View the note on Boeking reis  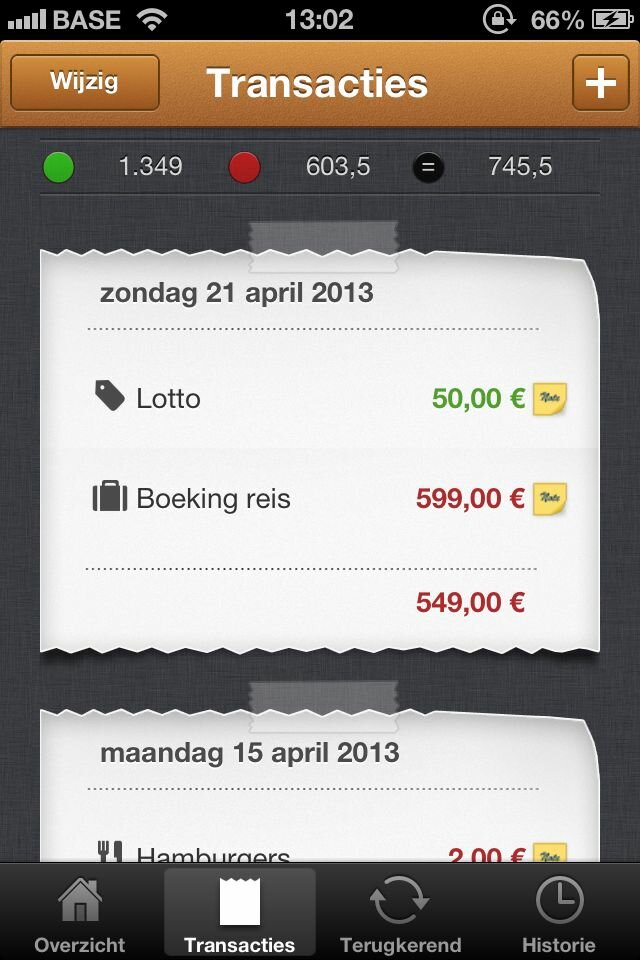[549, 498]
